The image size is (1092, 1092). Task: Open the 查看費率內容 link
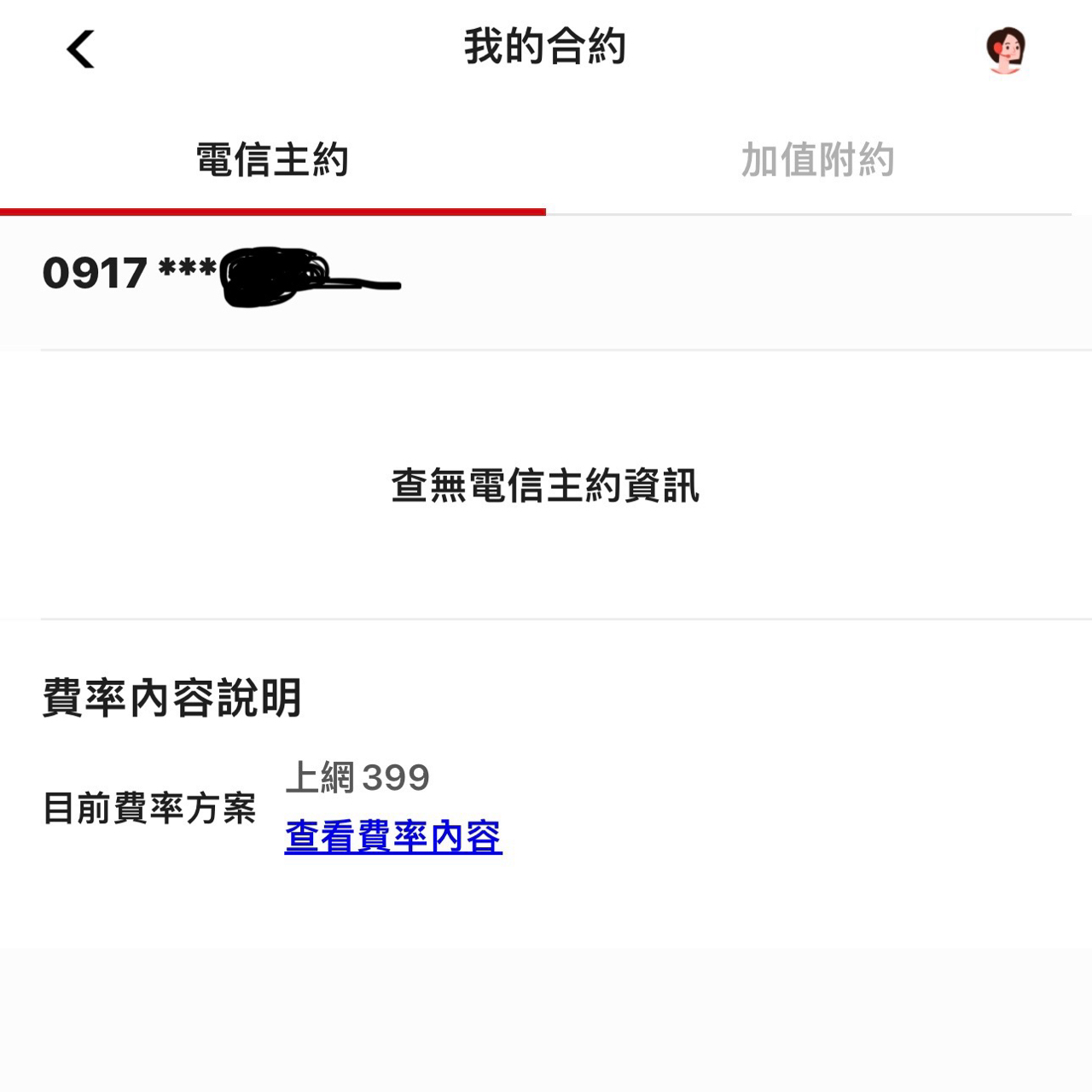pos(393,836)
